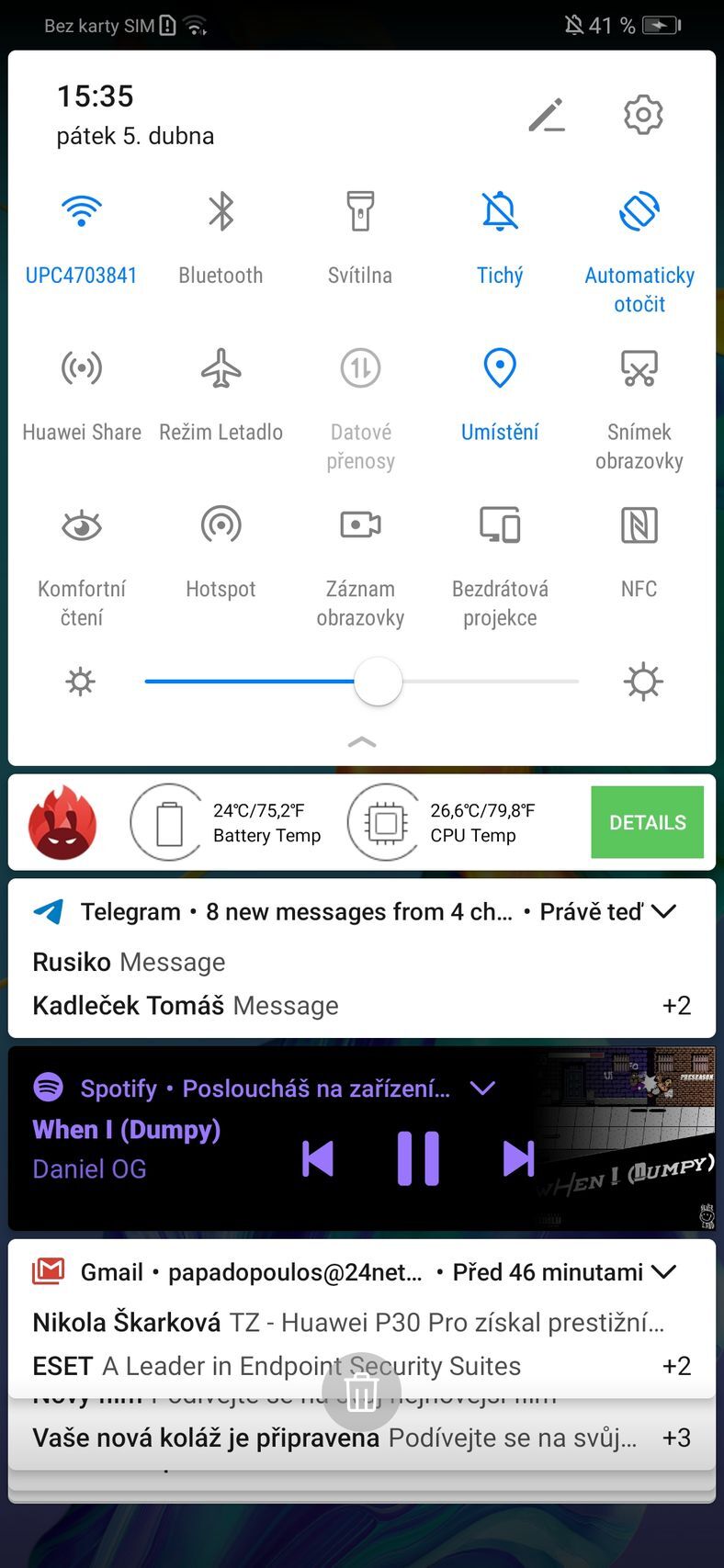This screenshot has height=1568, width=724.
Task: Turn off Umístění location
Action: (500, 369)
